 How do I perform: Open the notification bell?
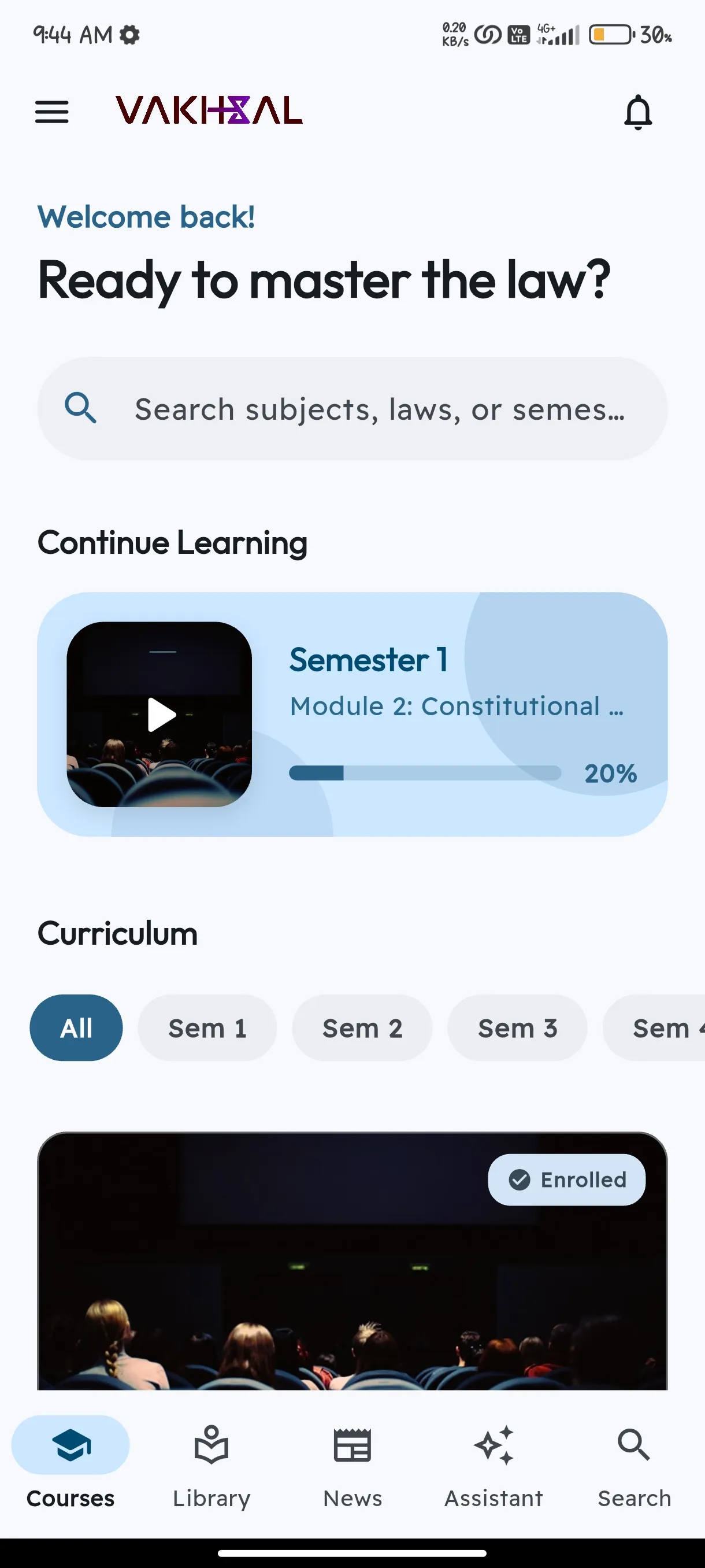(x=637, y=112)
